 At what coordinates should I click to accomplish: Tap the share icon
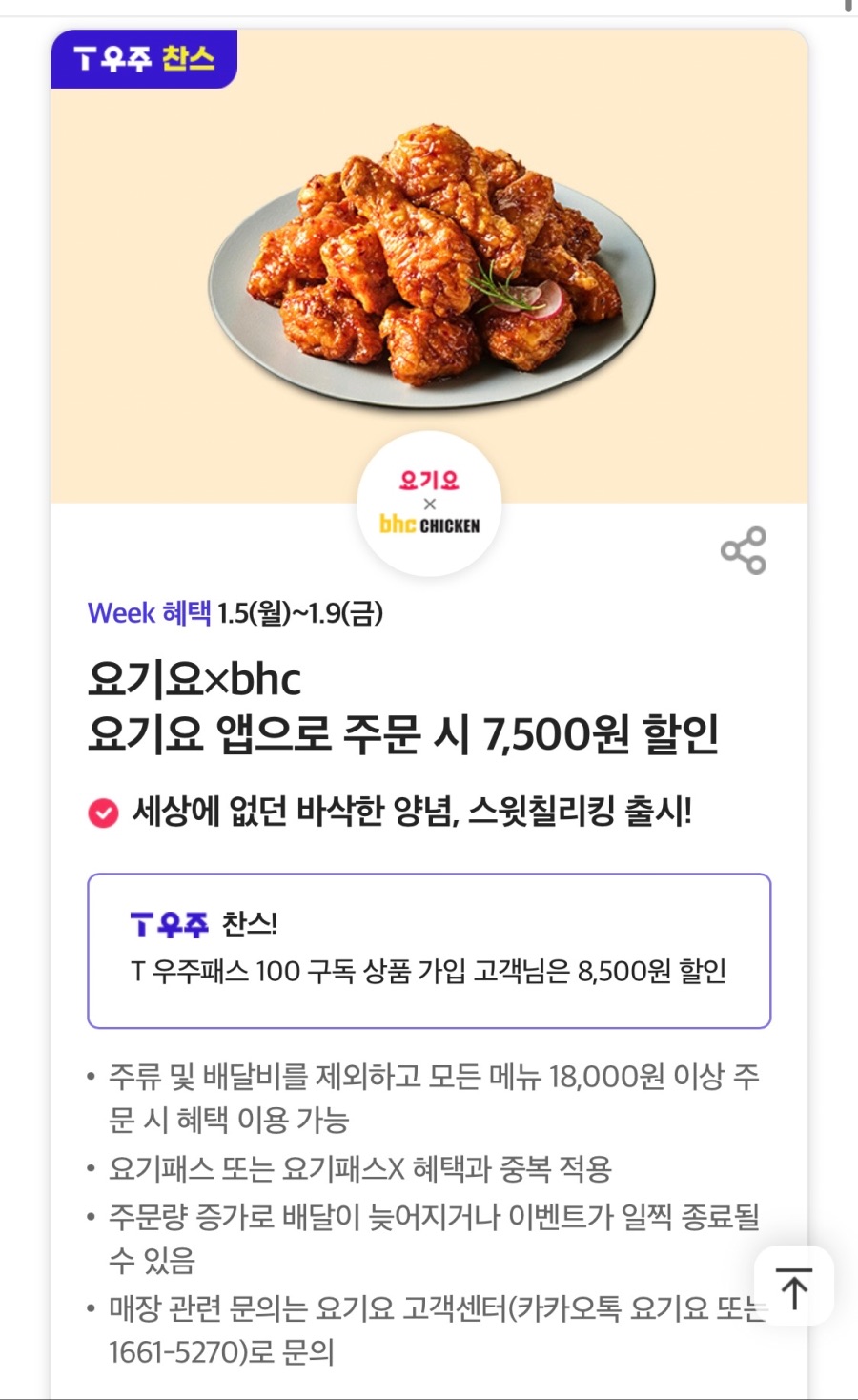click(x=745, y=550)
